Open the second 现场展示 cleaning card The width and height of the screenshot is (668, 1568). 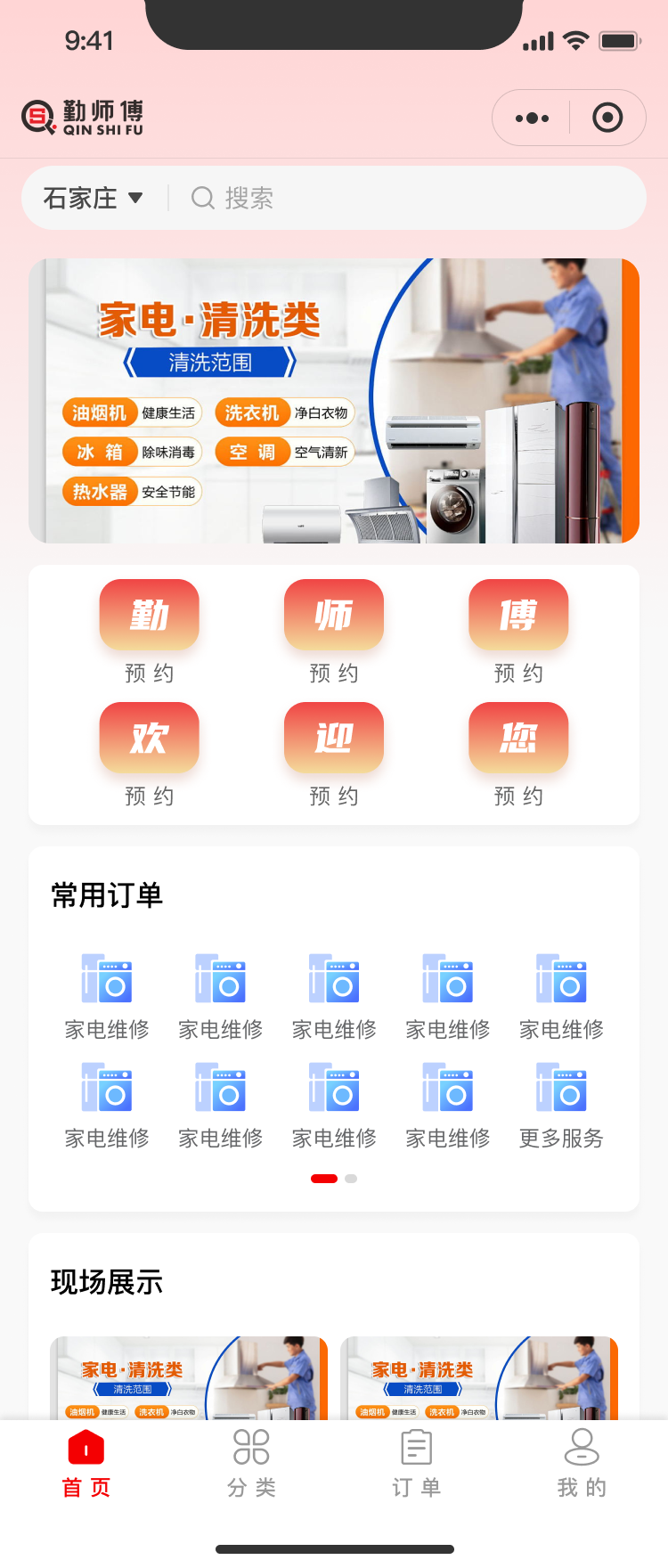[x=479, y=1377]
